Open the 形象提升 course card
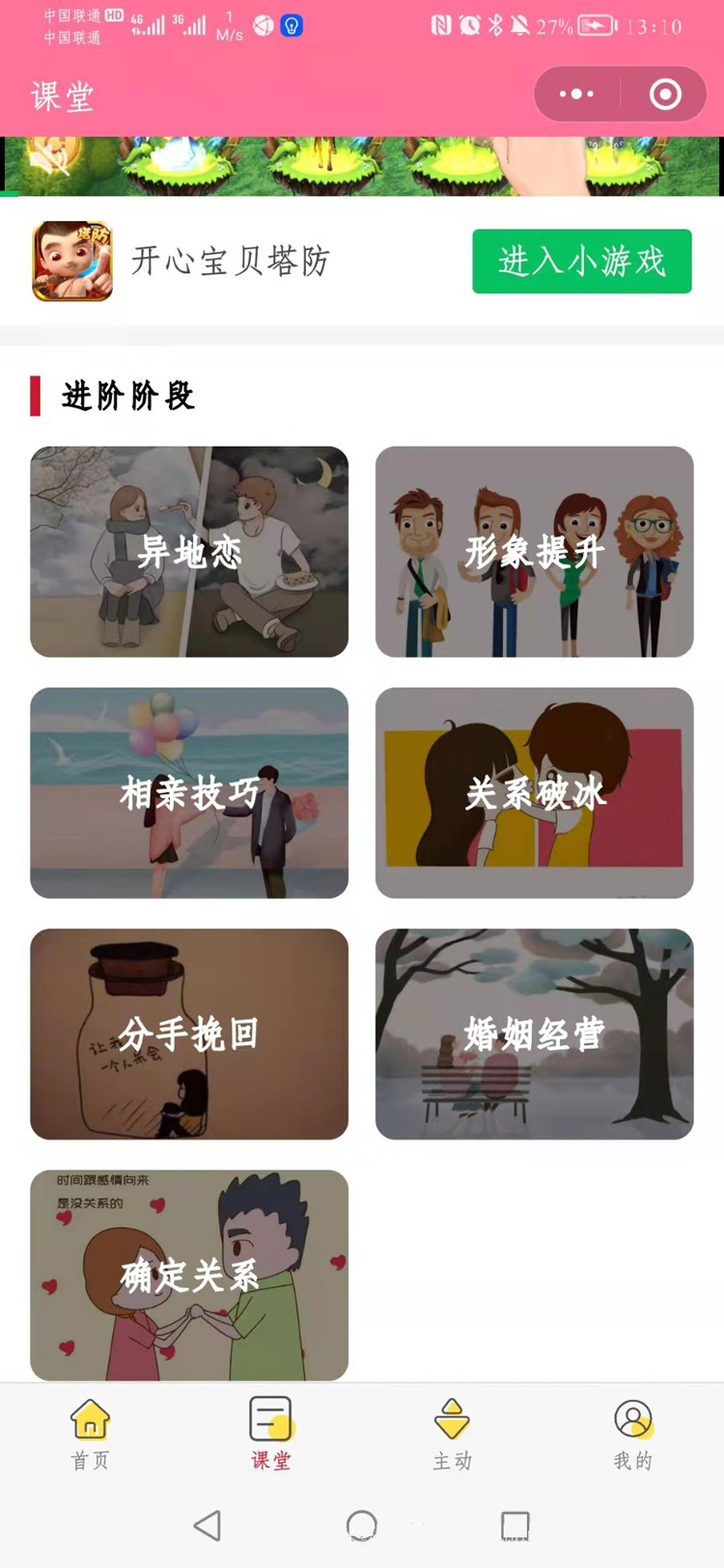The image size is (724, 1568). click(x=534, y=551)
